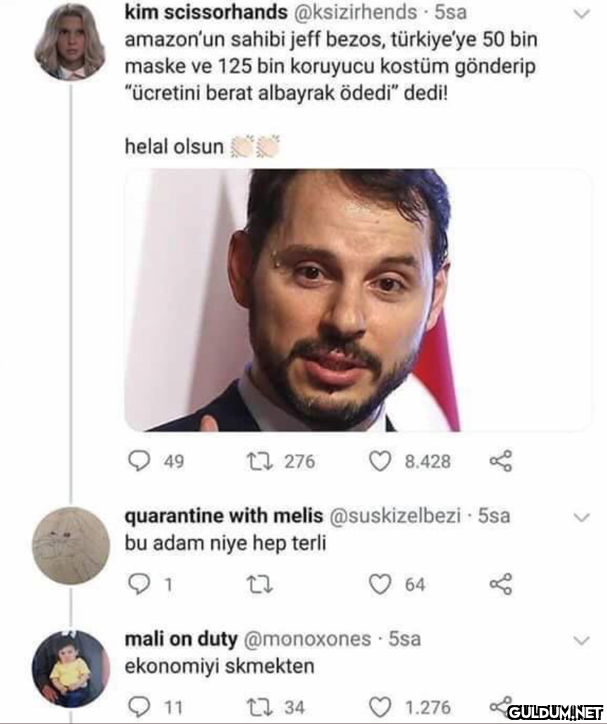Image resolution: width=607 pixels, height=724 pixels.
Task: Reply to quarantine with melis' comment
Action: point(139,583)
